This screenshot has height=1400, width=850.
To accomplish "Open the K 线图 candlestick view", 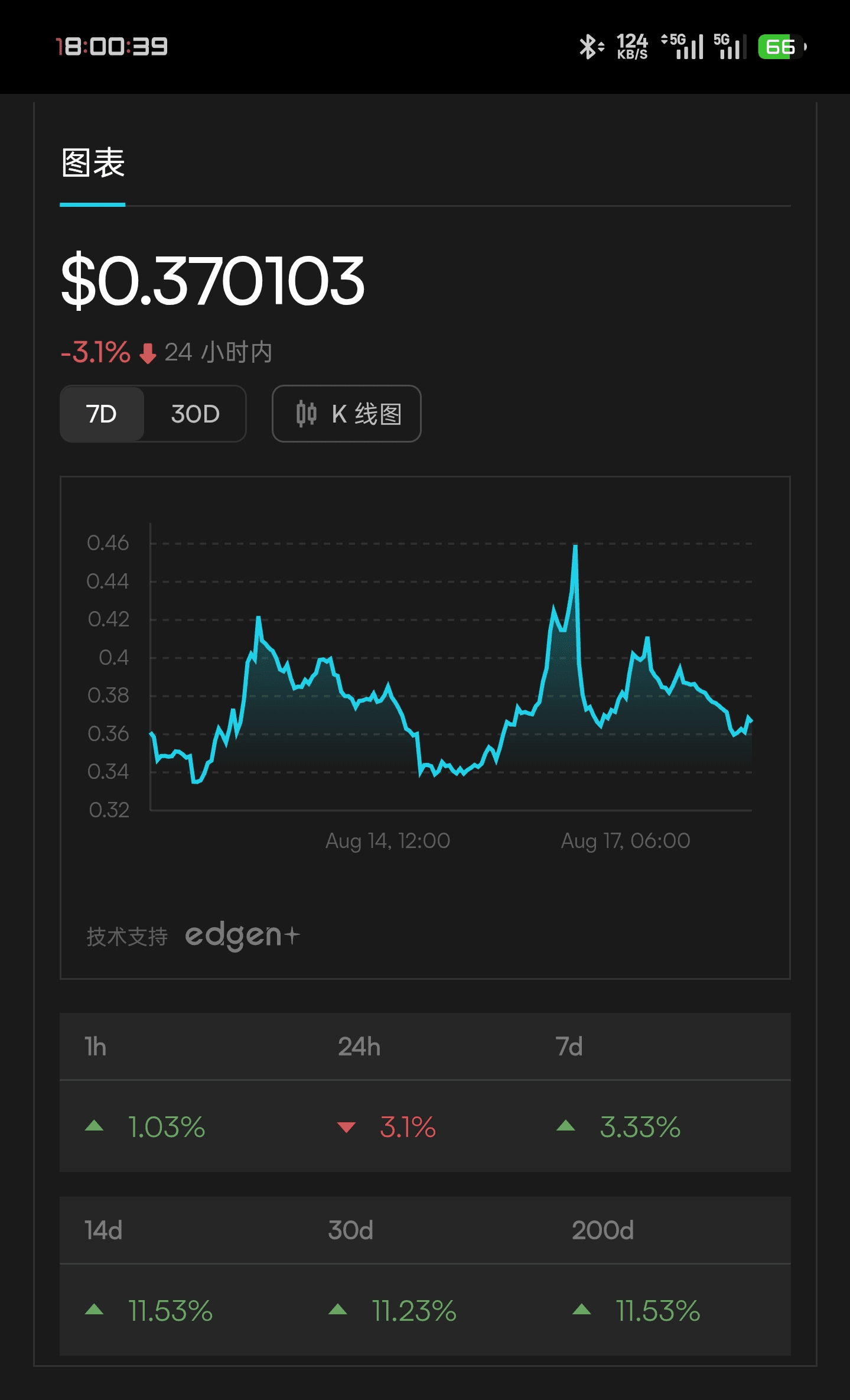I will tap(347, 414).
